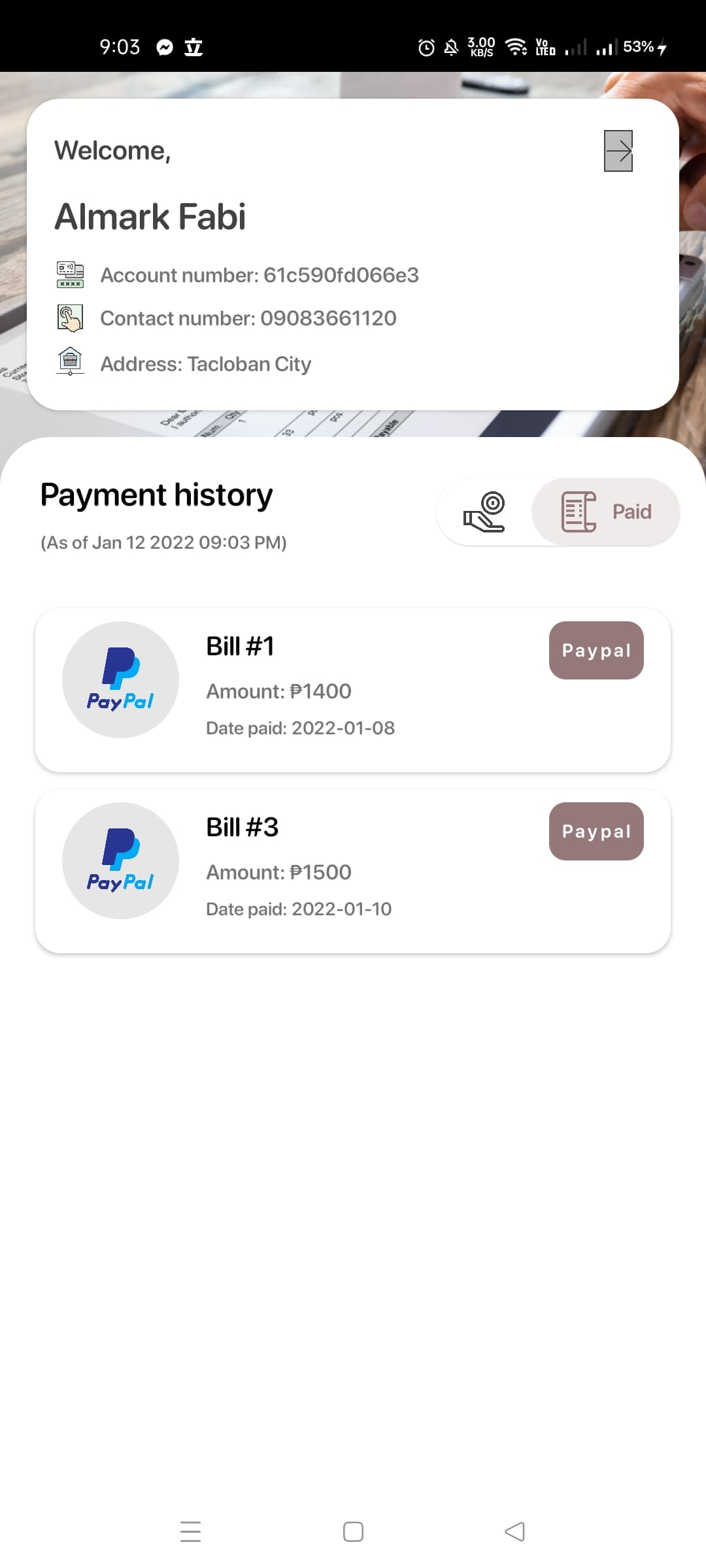The image size is (706, 1568).
Task: Click the contact number fingerprint icon
Action: coord(70,318)
